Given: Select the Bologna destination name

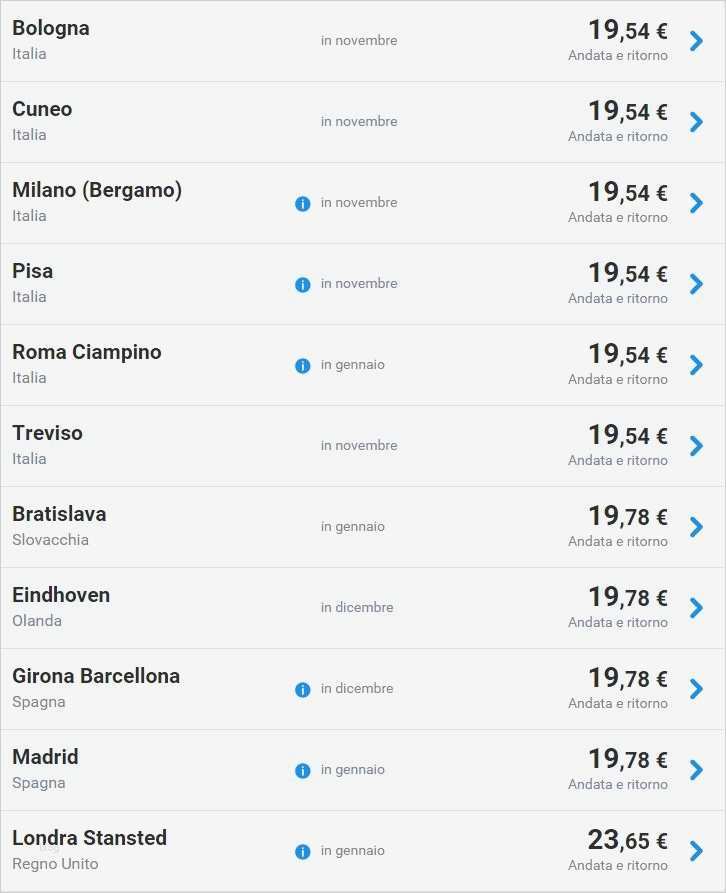Looking at the screenshot, I should [50, 28].
